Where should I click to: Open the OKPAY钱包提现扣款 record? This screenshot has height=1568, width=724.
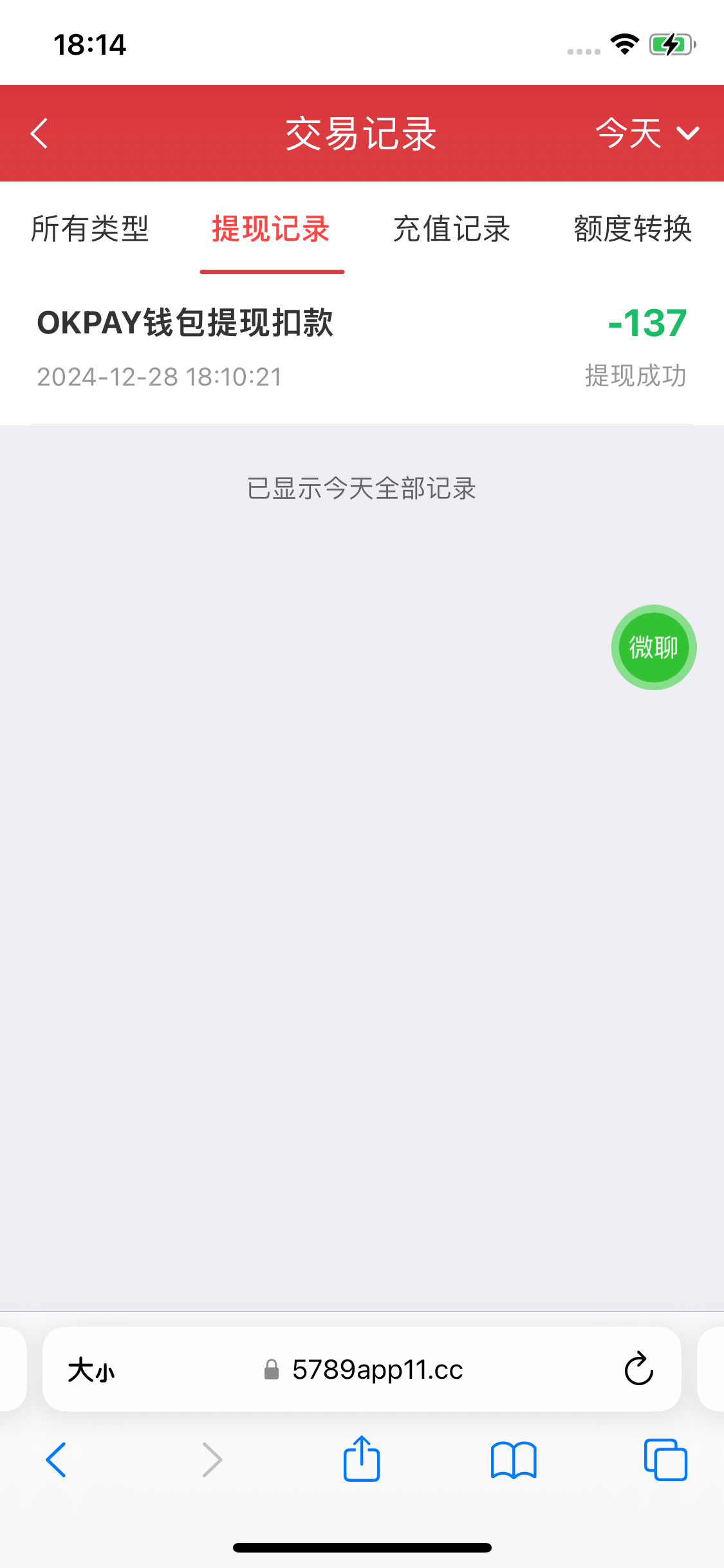tap(362, 350)
